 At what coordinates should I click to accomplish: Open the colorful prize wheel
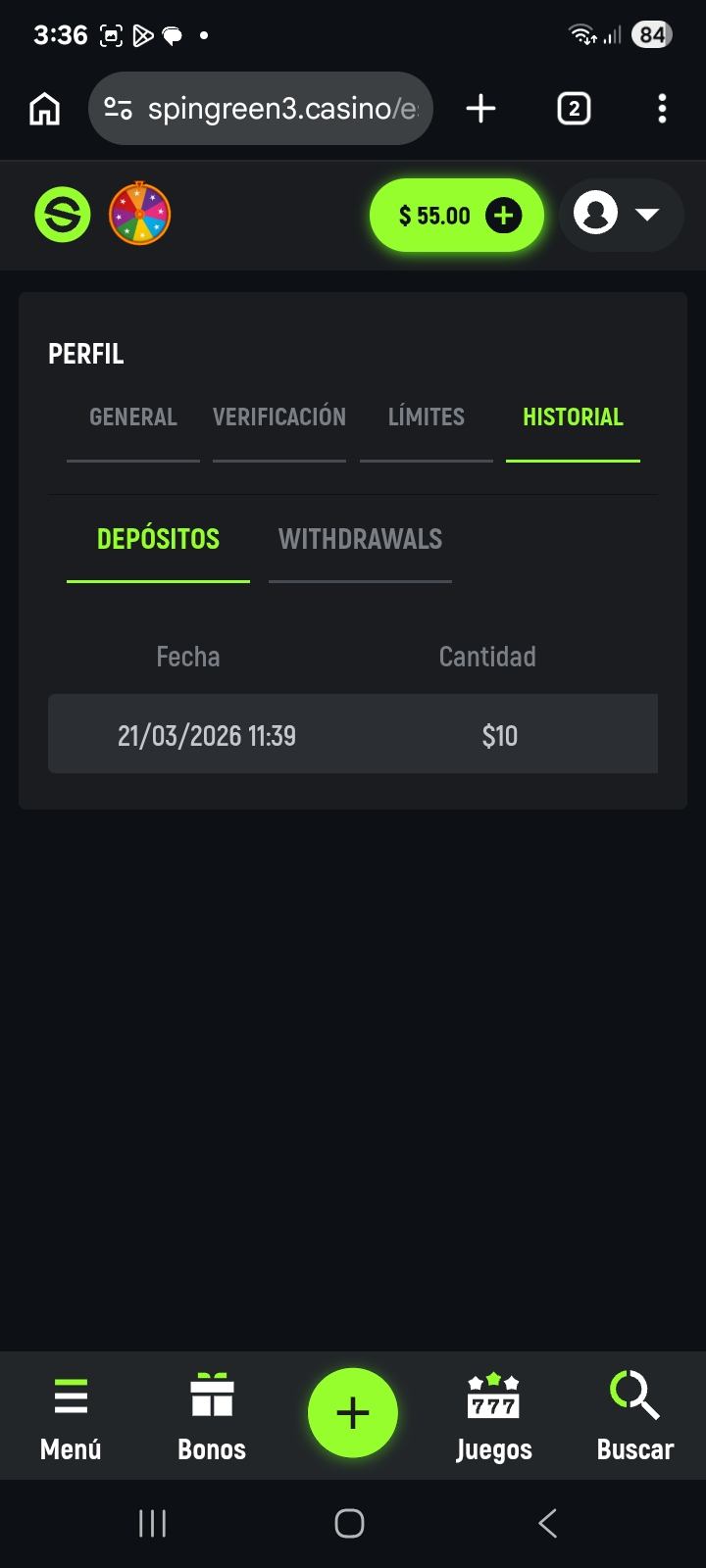pos(139,214)
